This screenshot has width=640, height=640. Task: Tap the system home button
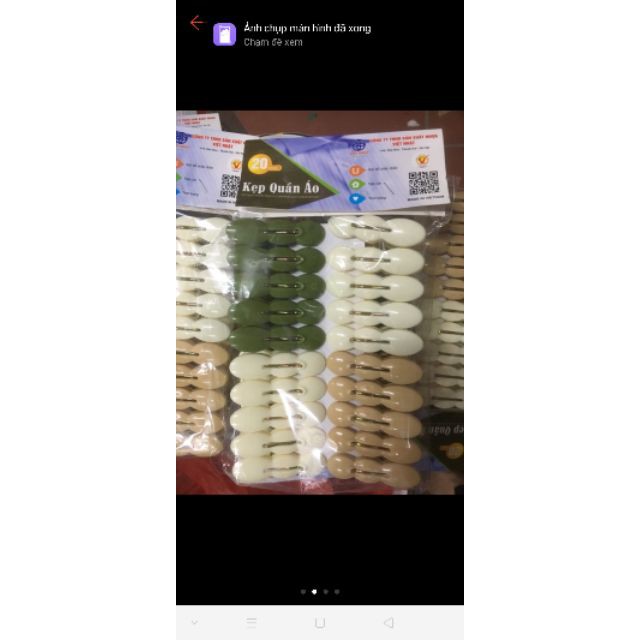[x=320, y=622]
